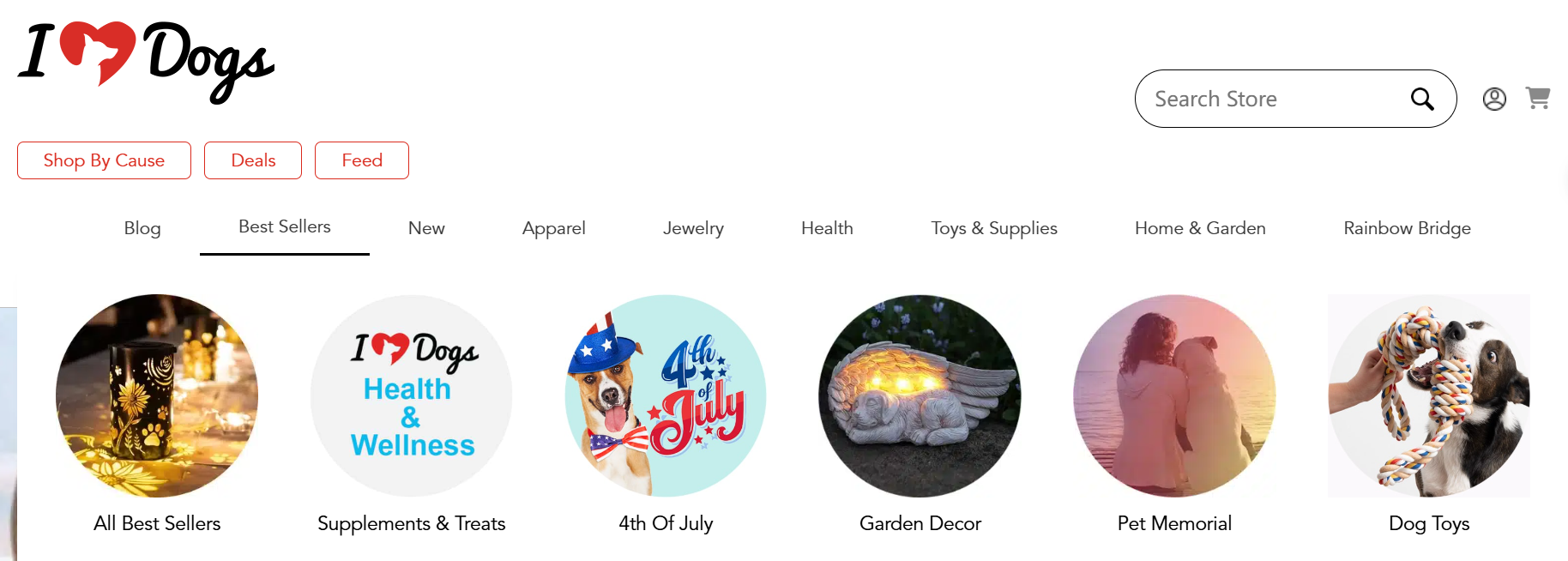Open Supplements & Treats tile
1568x561 pixels.
coord(411,396)
